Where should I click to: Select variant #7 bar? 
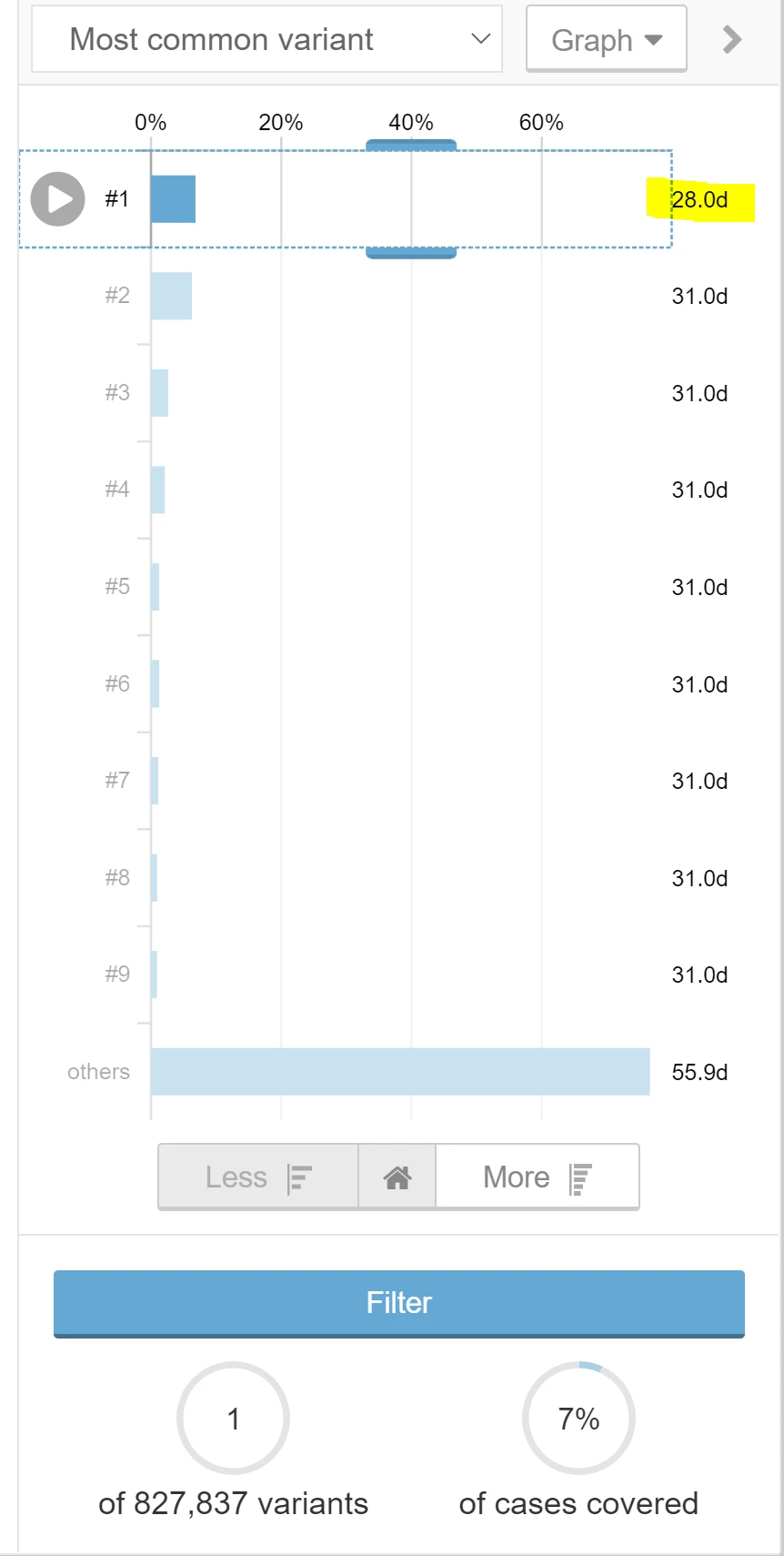click(155, 781)
